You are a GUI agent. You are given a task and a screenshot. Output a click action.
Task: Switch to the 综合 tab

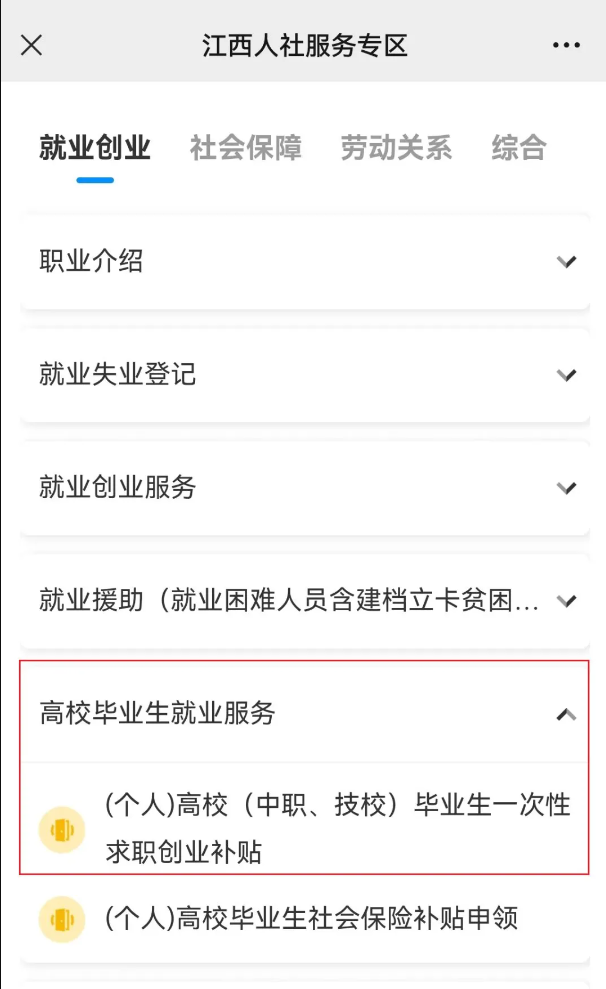point(519,148)
